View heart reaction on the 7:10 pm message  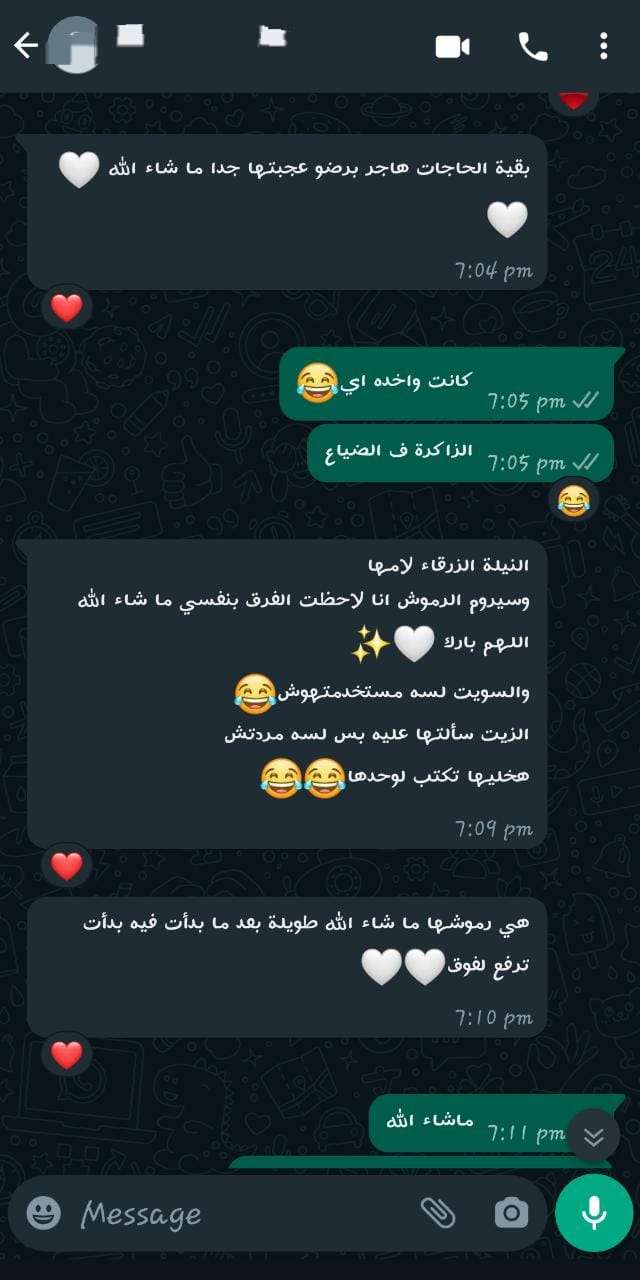click(x=67, y=1054)
